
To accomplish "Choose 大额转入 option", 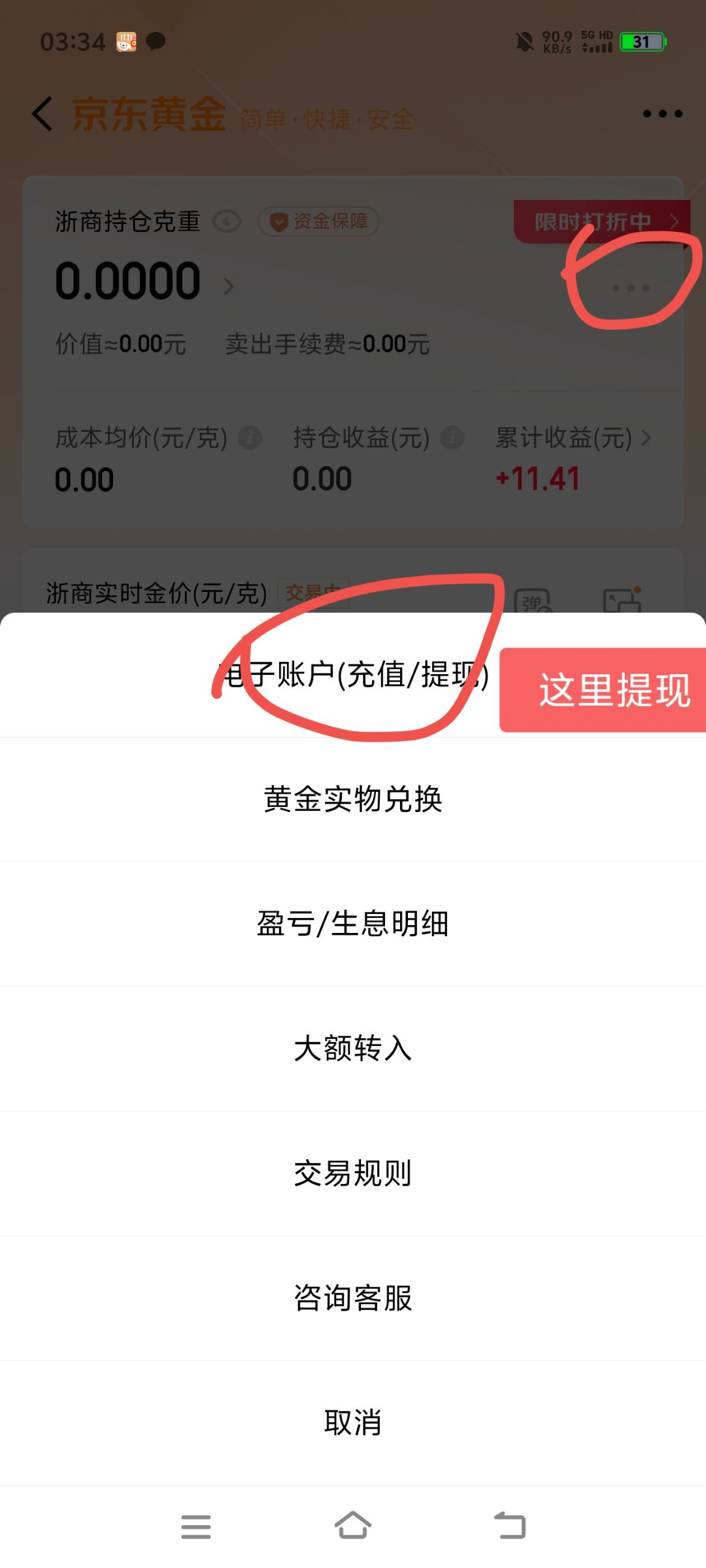I will coord(353,1049).
